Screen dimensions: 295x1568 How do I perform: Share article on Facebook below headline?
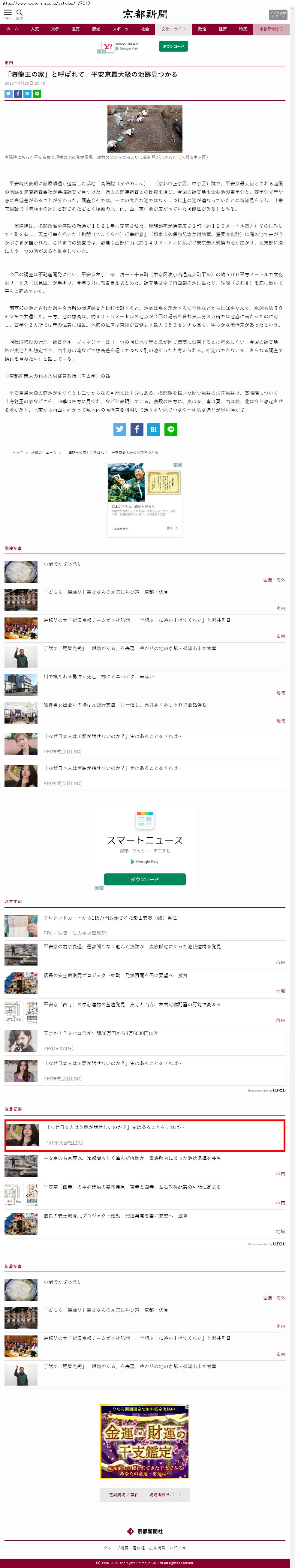pos(18,94)
